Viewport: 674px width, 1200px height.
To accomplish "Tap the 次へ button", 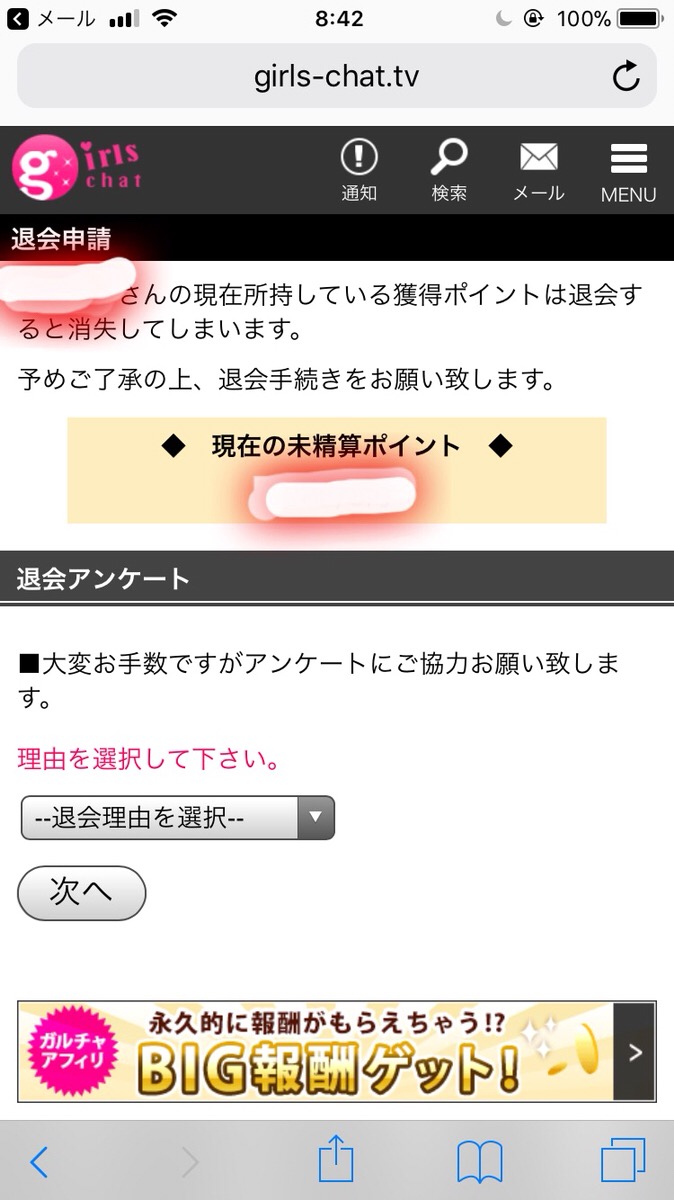I will pyautogui.click(x=81, y=892).
